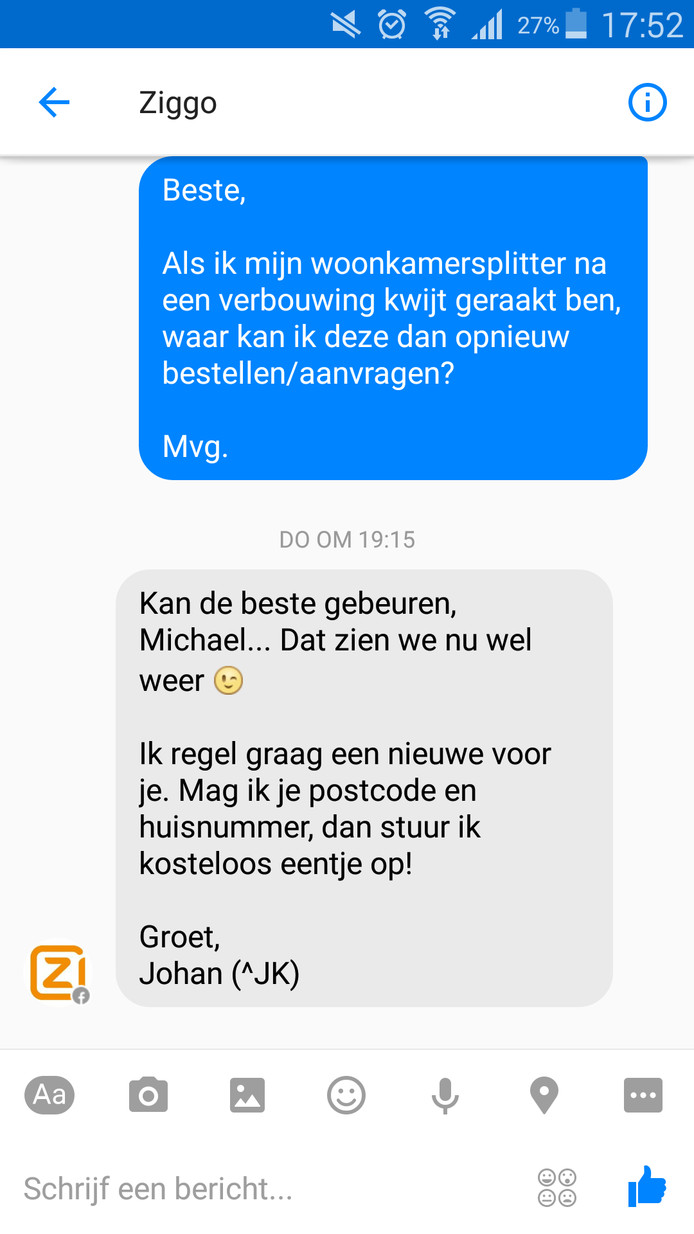Open the stickers and emoji smiley
Image resolution: width=694 pixels, height=1234 pixels.
tap(346, 1096)
